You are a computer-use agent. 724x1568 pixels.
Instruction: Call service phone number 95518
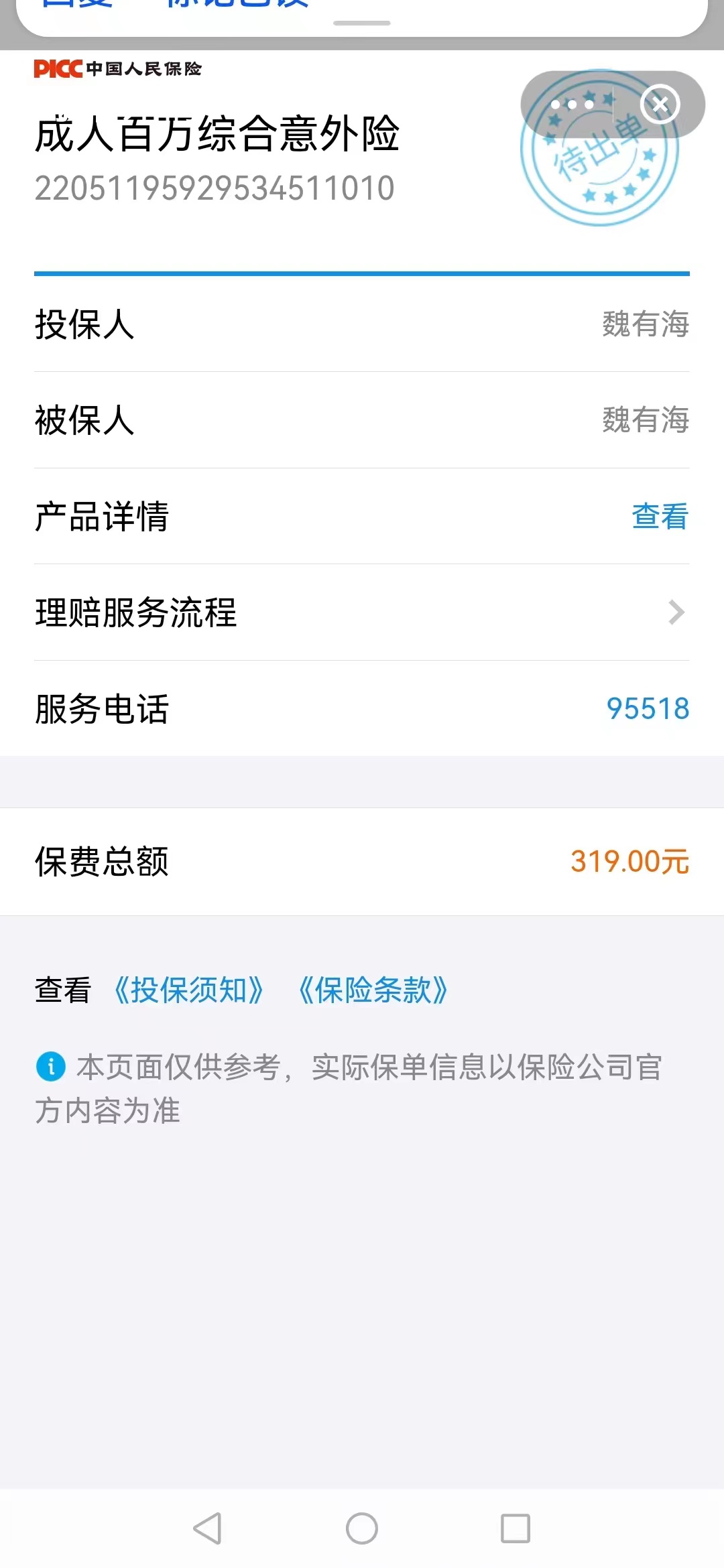pos(648,708)
